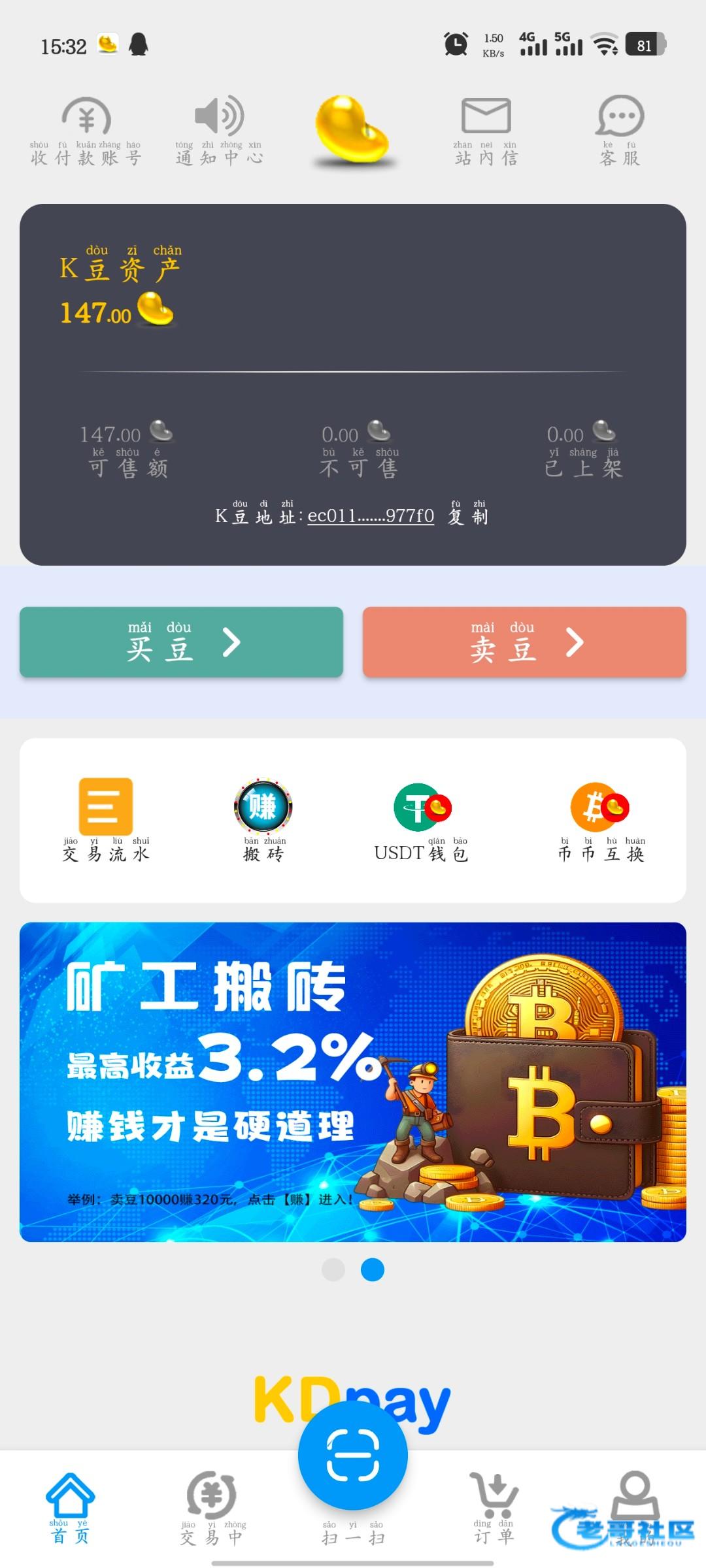
Task: Contact 客服 customer service
Action: pyautogui.click(x=620, y=130)
